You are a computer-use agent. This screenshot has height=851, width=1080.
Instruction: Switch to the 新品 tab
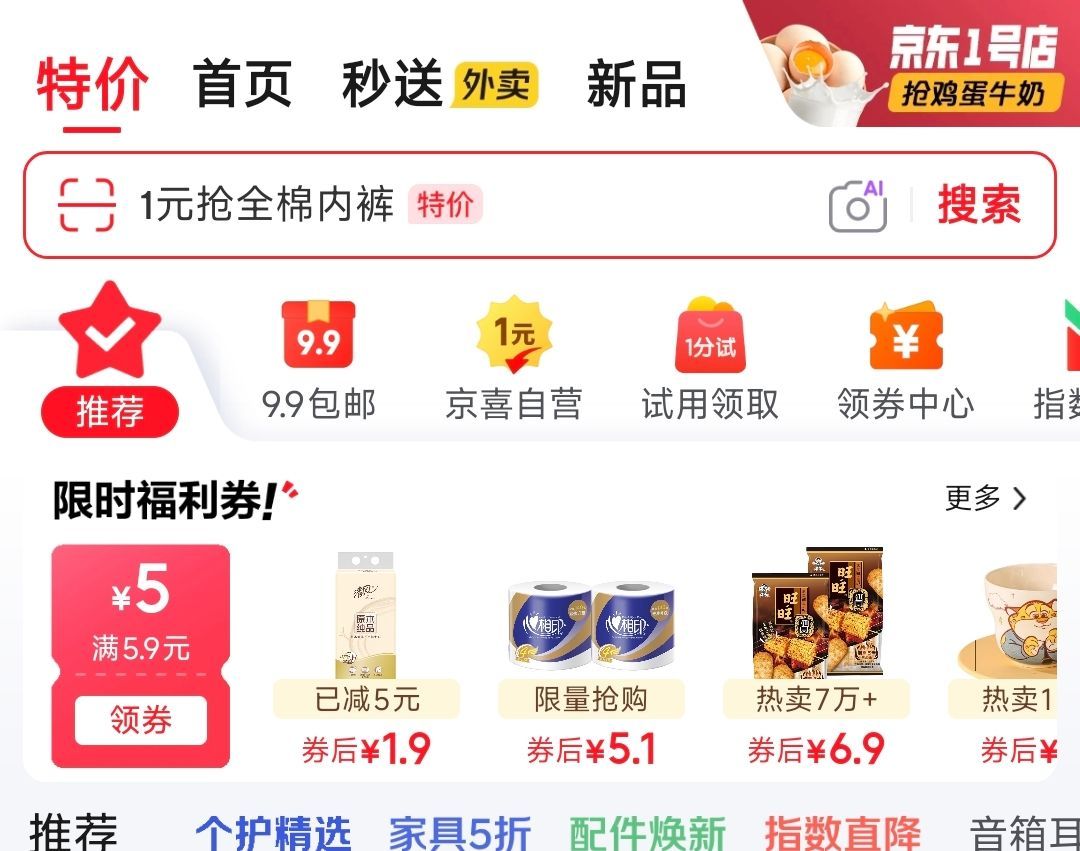636,84
